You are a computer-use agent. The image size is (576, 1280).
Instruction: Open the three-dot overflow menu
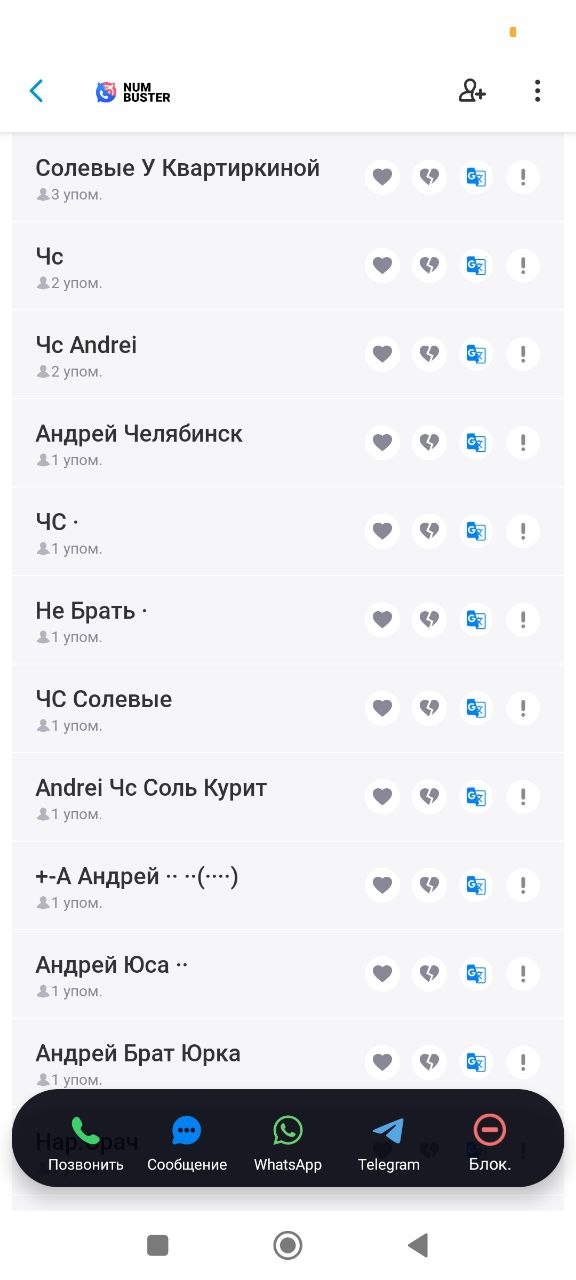point(537,91)
